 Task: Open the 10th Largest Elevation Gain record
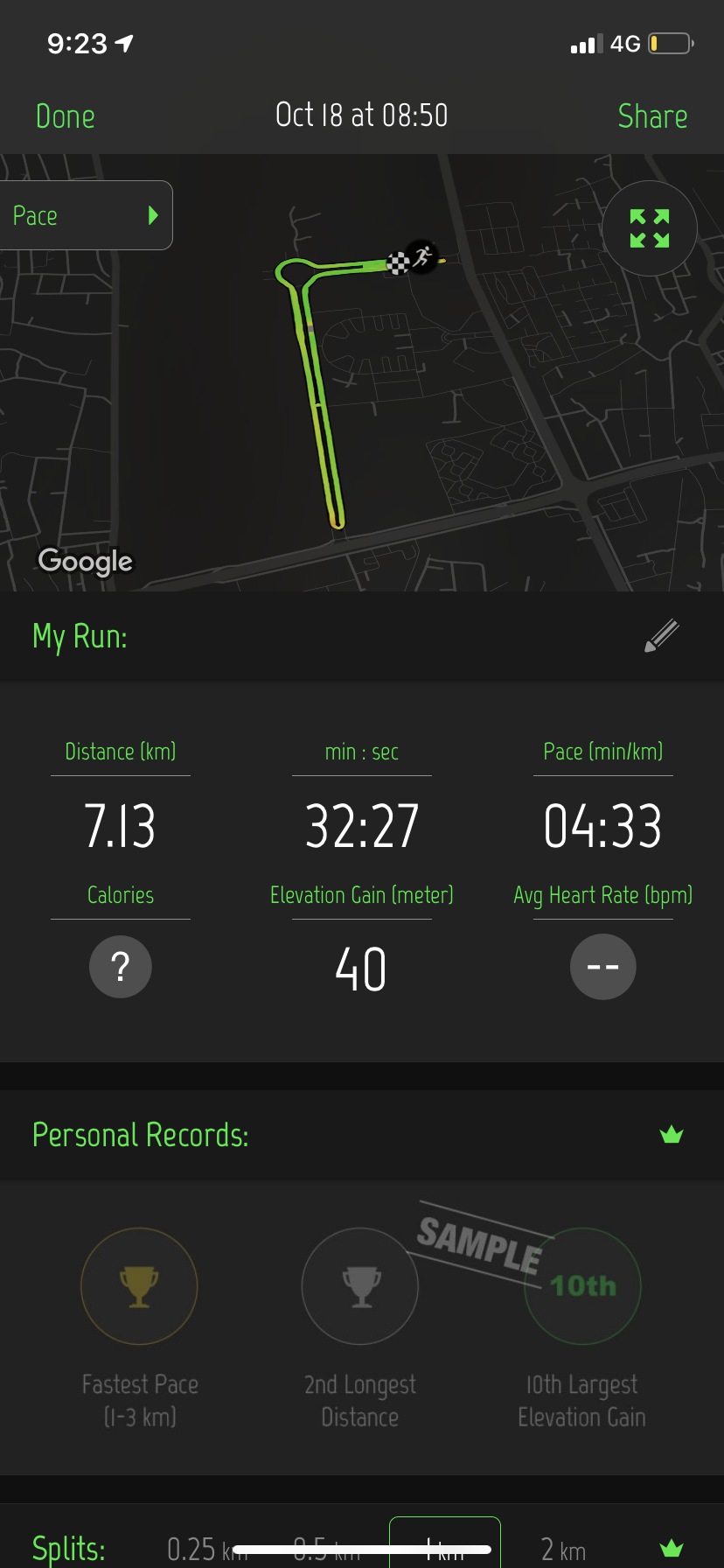point(582,1286)
